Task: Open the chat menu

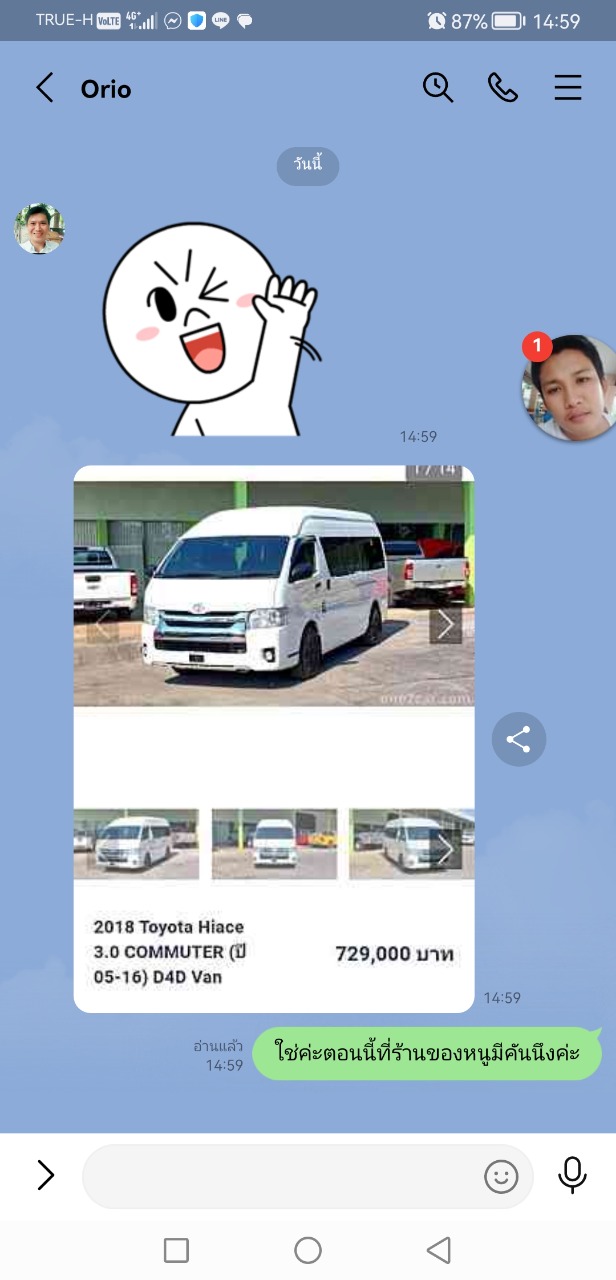Action: tap(568, 88)
